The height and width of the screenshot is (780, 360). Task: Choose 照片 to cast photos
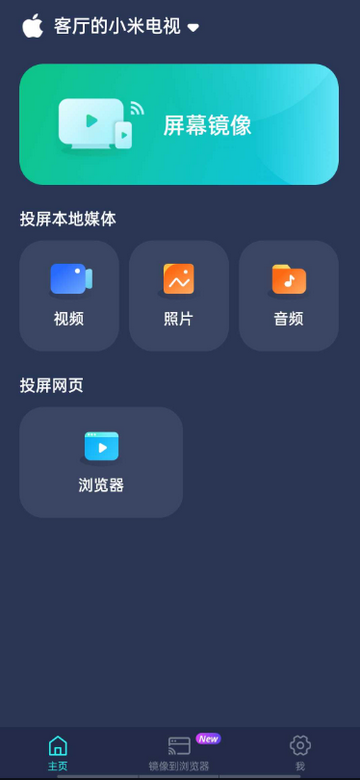click(179, 296)
